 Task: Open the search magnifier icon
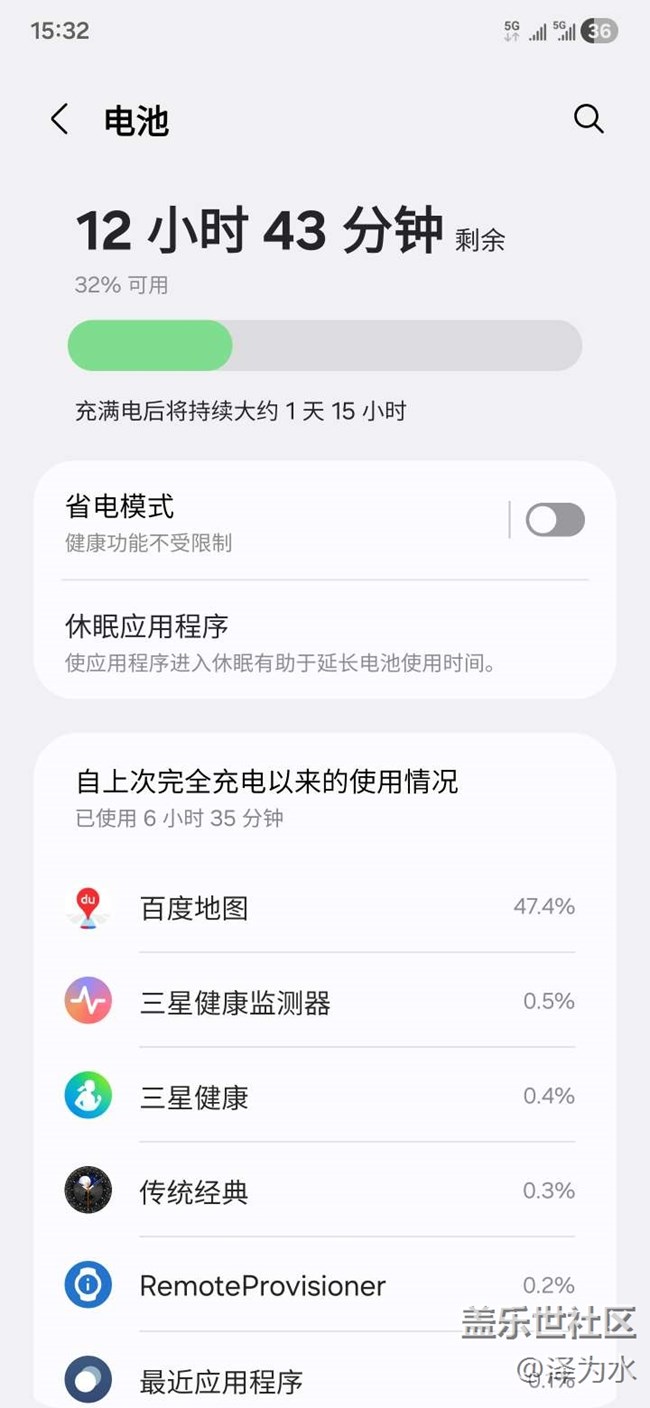tap(588, 120)
